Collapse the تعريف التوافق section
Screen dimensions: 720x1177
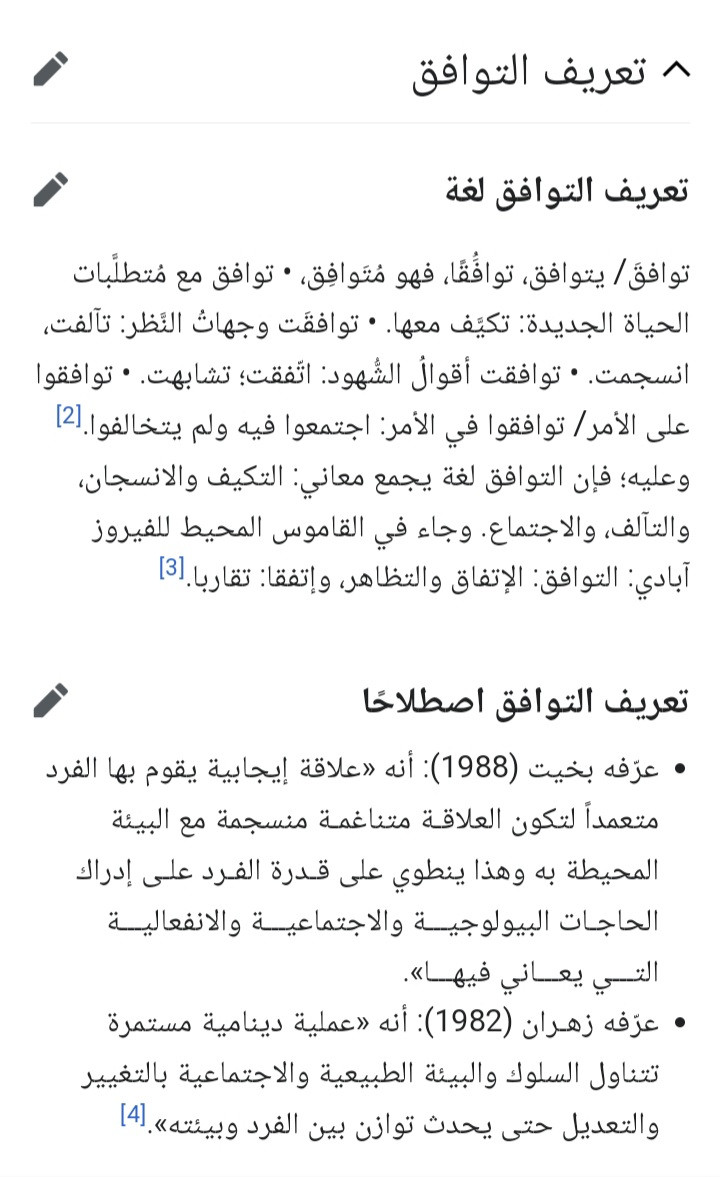(676, 71)
